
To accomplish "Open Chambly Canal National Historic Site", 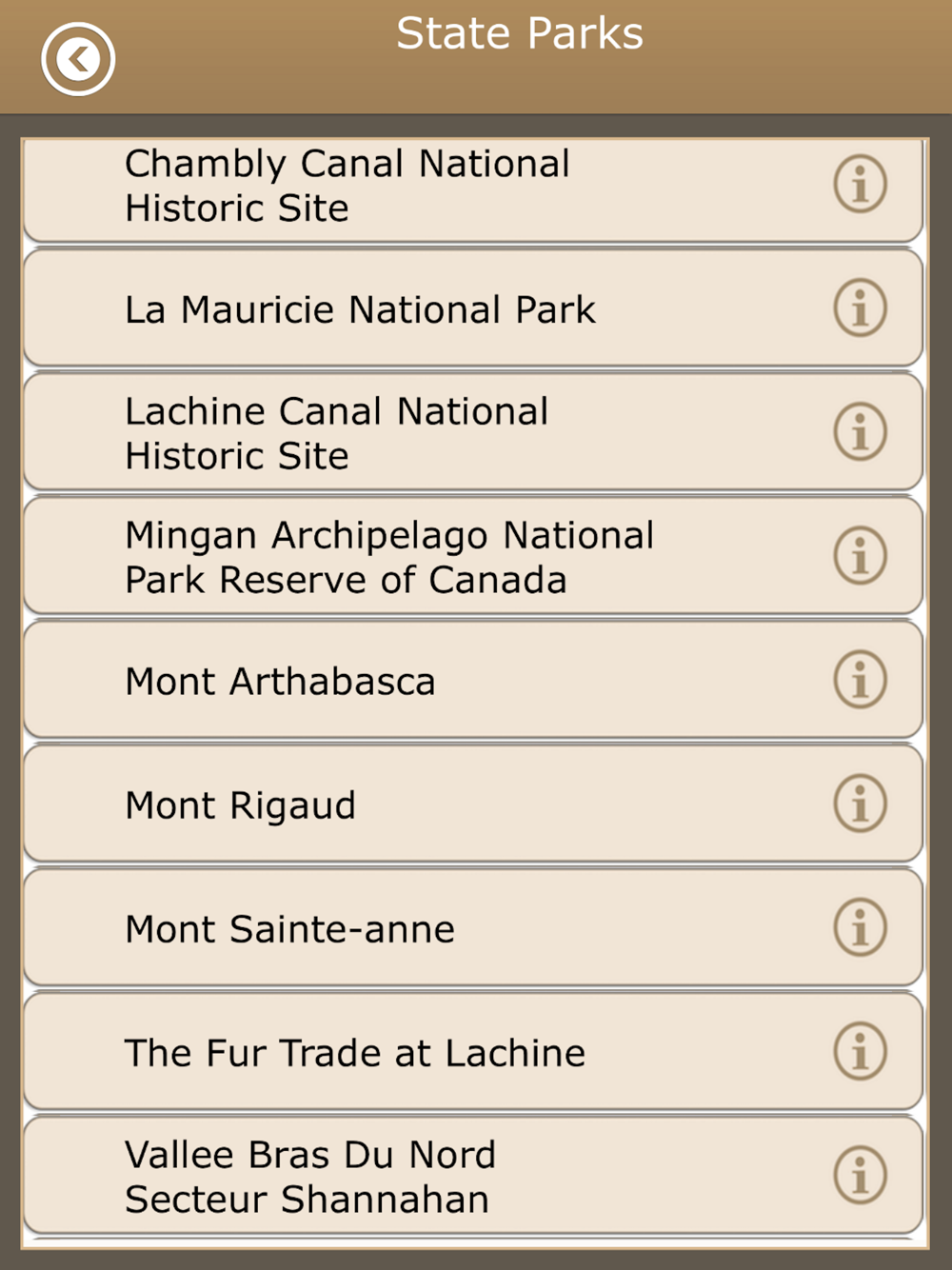I will click(473, 189).
